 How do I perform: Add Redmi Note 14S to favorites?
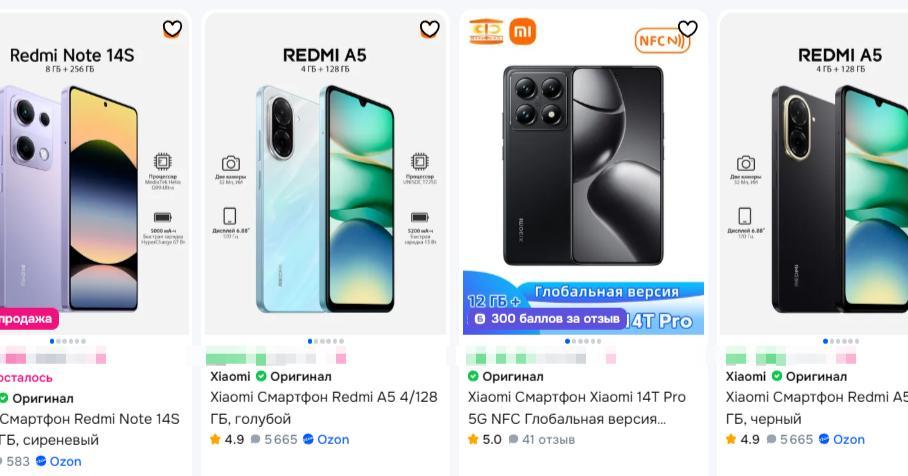[x=172, y=29]
